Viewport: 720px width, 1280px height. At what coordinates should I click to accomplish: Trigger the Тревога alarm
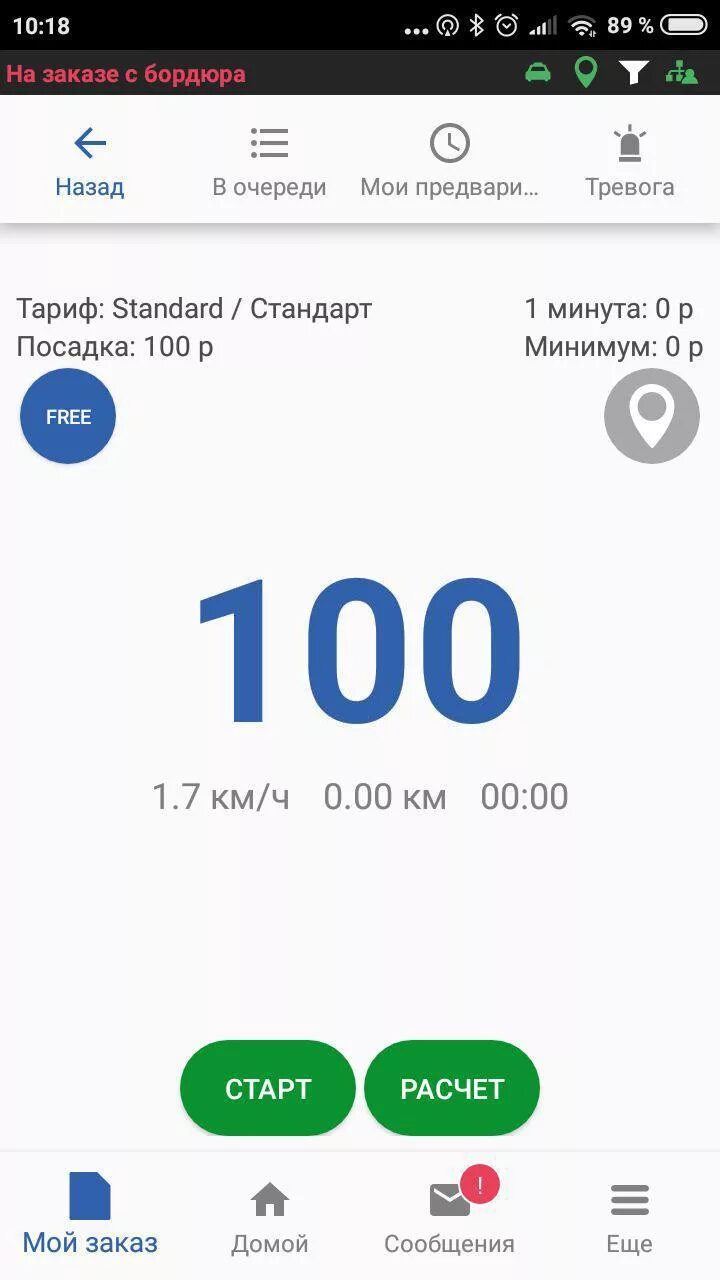[x=629, y=160]
